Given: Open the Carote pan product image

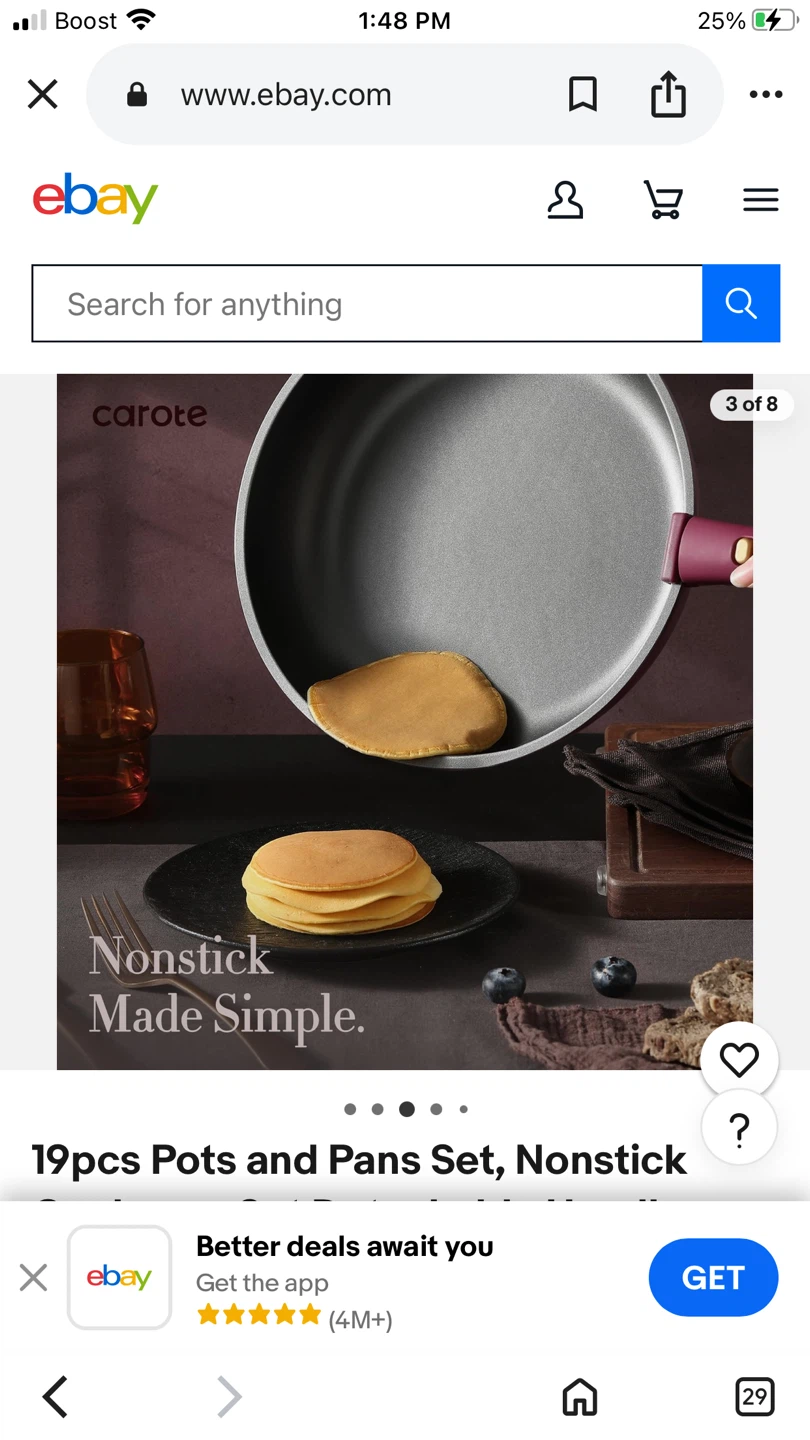Looking at the screenshot, I should [404, 720].
